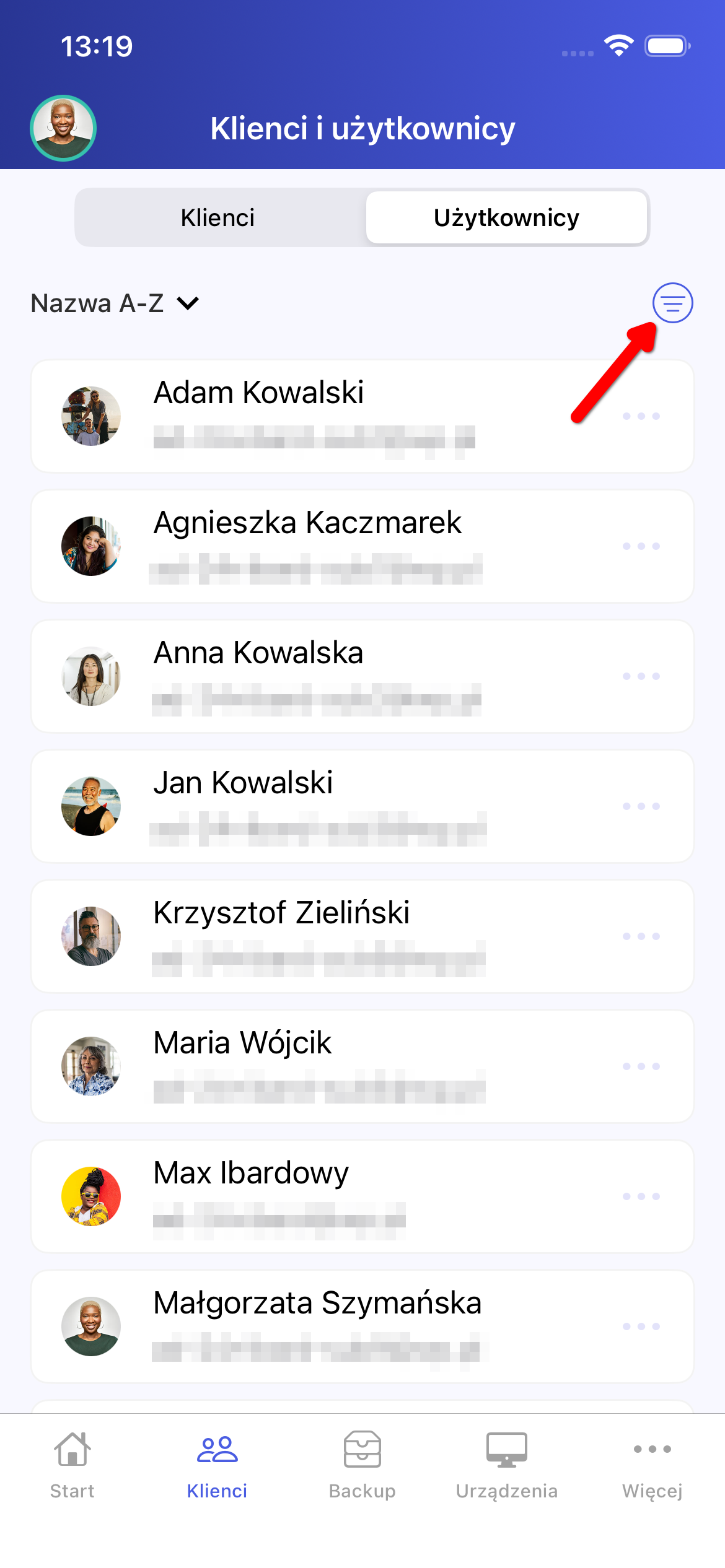Image resolution: width=725 pixels, height=1568 pixels.
Task: Open the Klienci bottom navigation tab
Action: click(x=217, y=1464)
